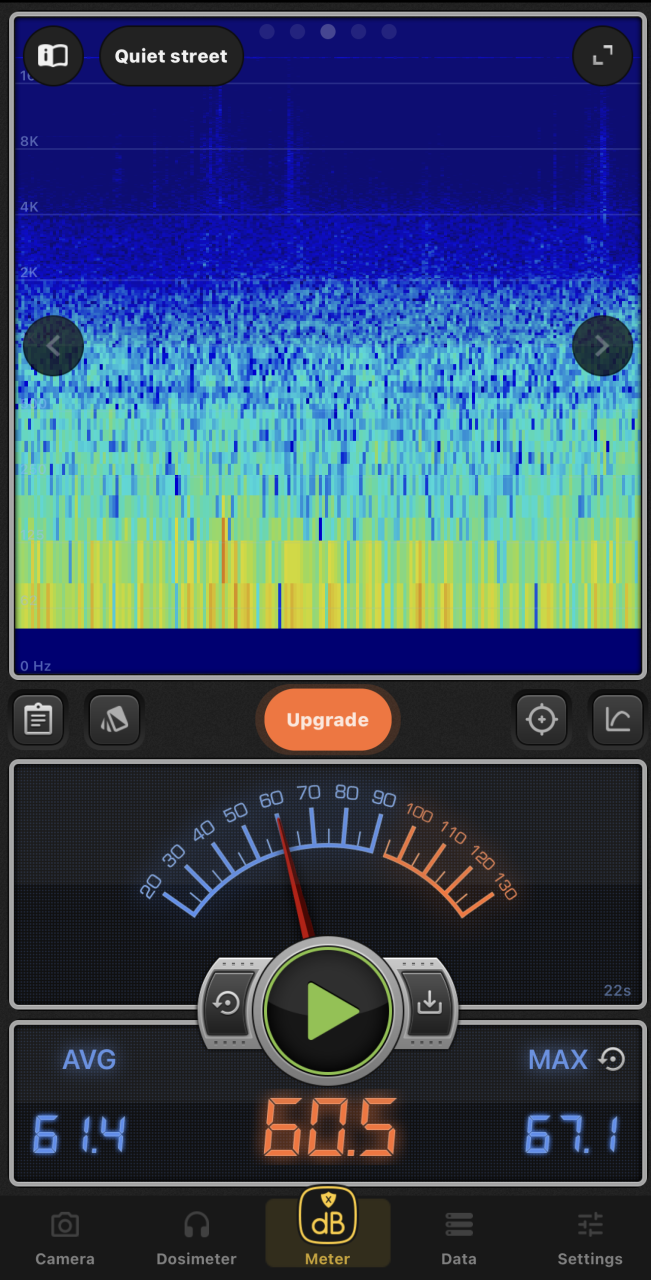The image size is (651, 1280).
Task: Open the side panel icon
Action: coord(53,56)
